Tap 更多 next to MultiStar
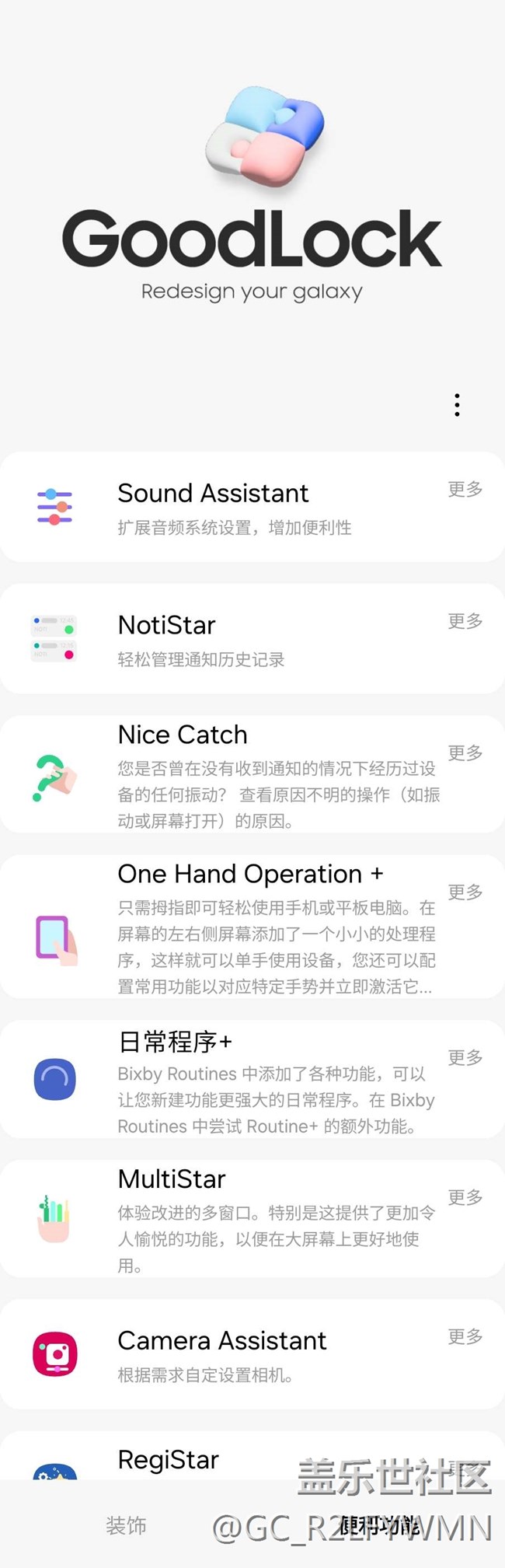505x1568 pixels. pos(465,1197)
